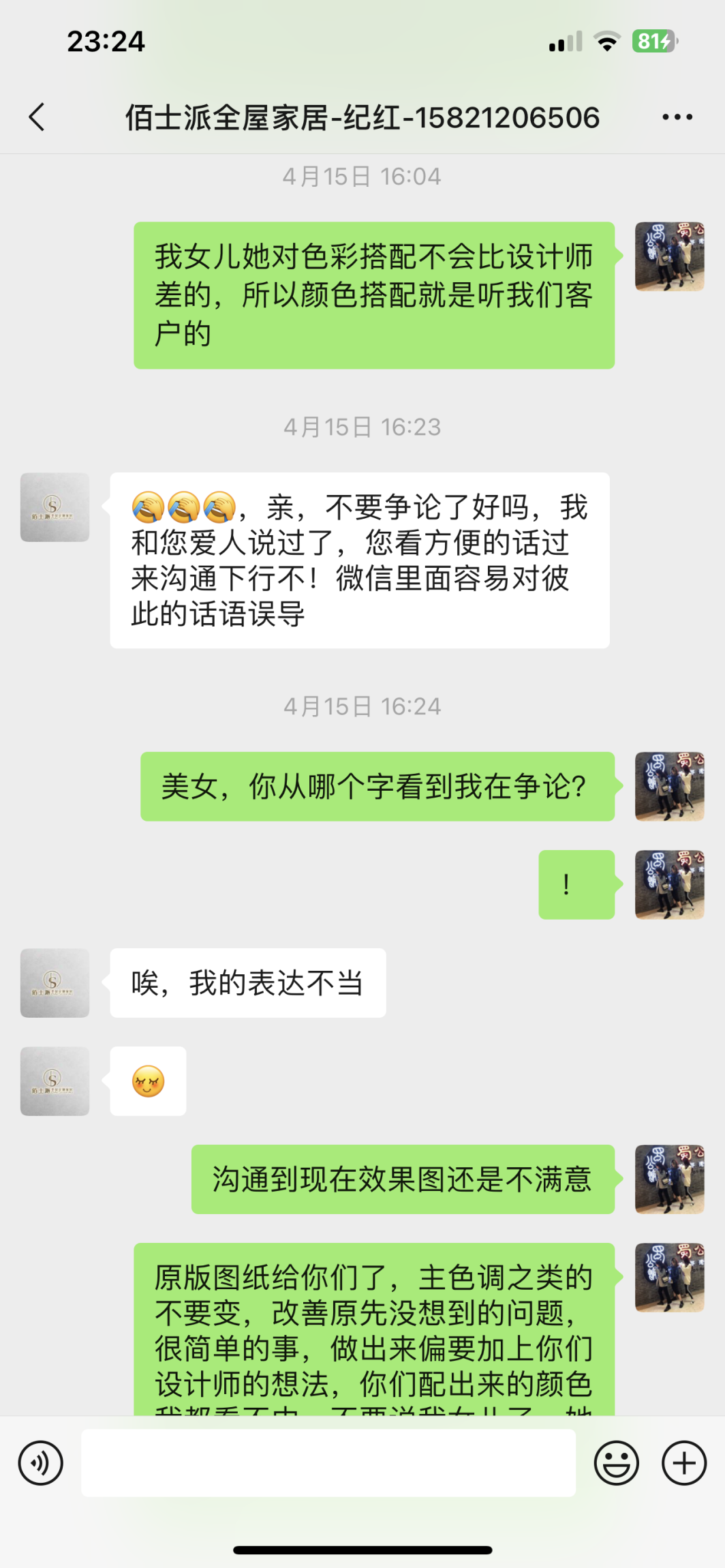Open the emoji sticker panel
Image resolution: width=725 pixels, height=1568 pixels.
616,1462
